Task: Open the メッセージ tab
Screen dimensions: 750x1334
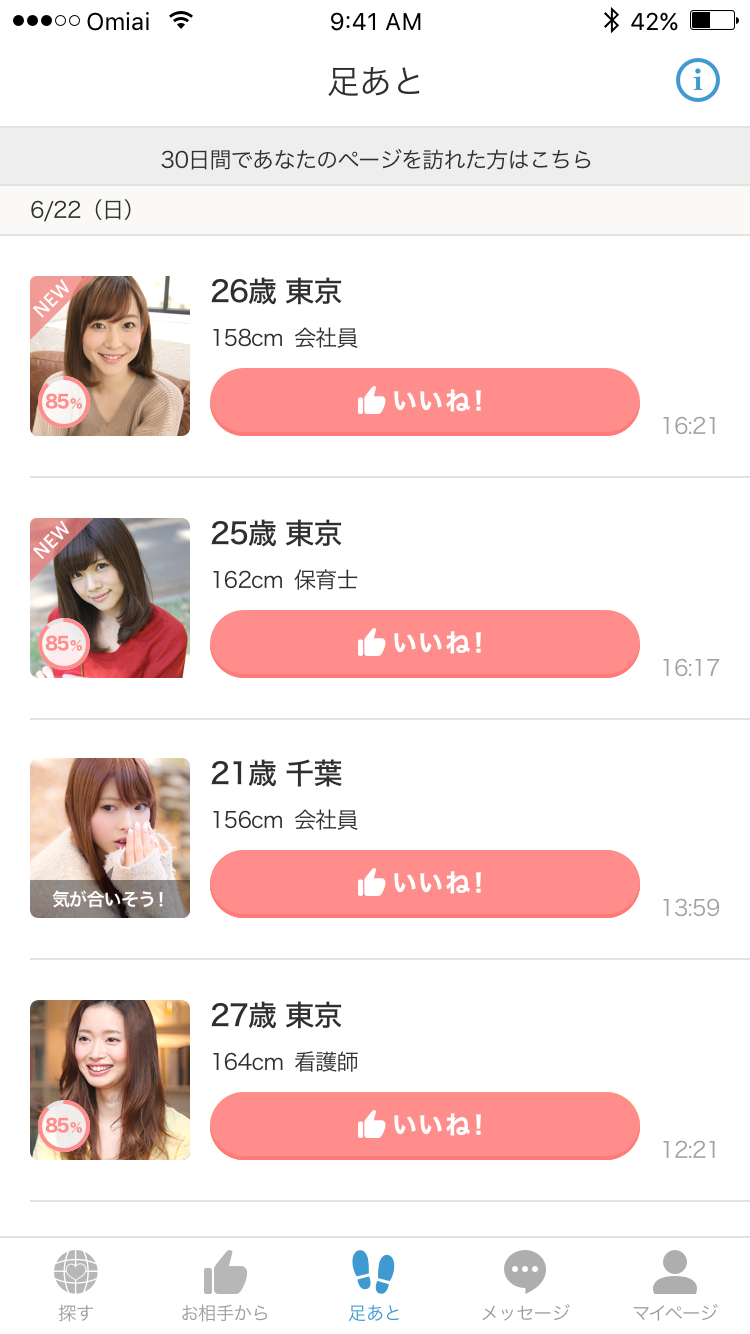Action: pyautogui.click(x=525, y=1286)
